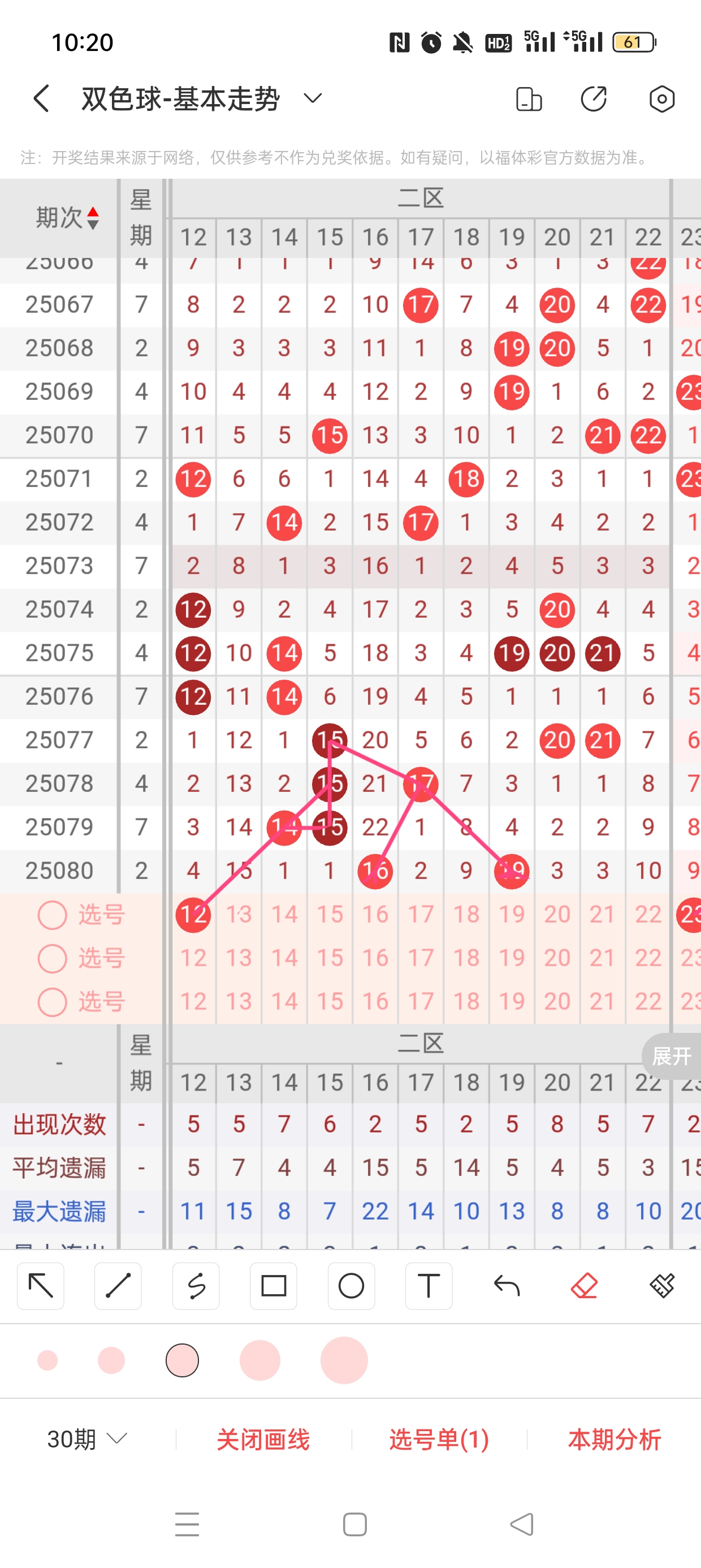The width and height of the screenshot is (701, 1568).
Task: Activate the red eraser tool
Action: 584,1286
